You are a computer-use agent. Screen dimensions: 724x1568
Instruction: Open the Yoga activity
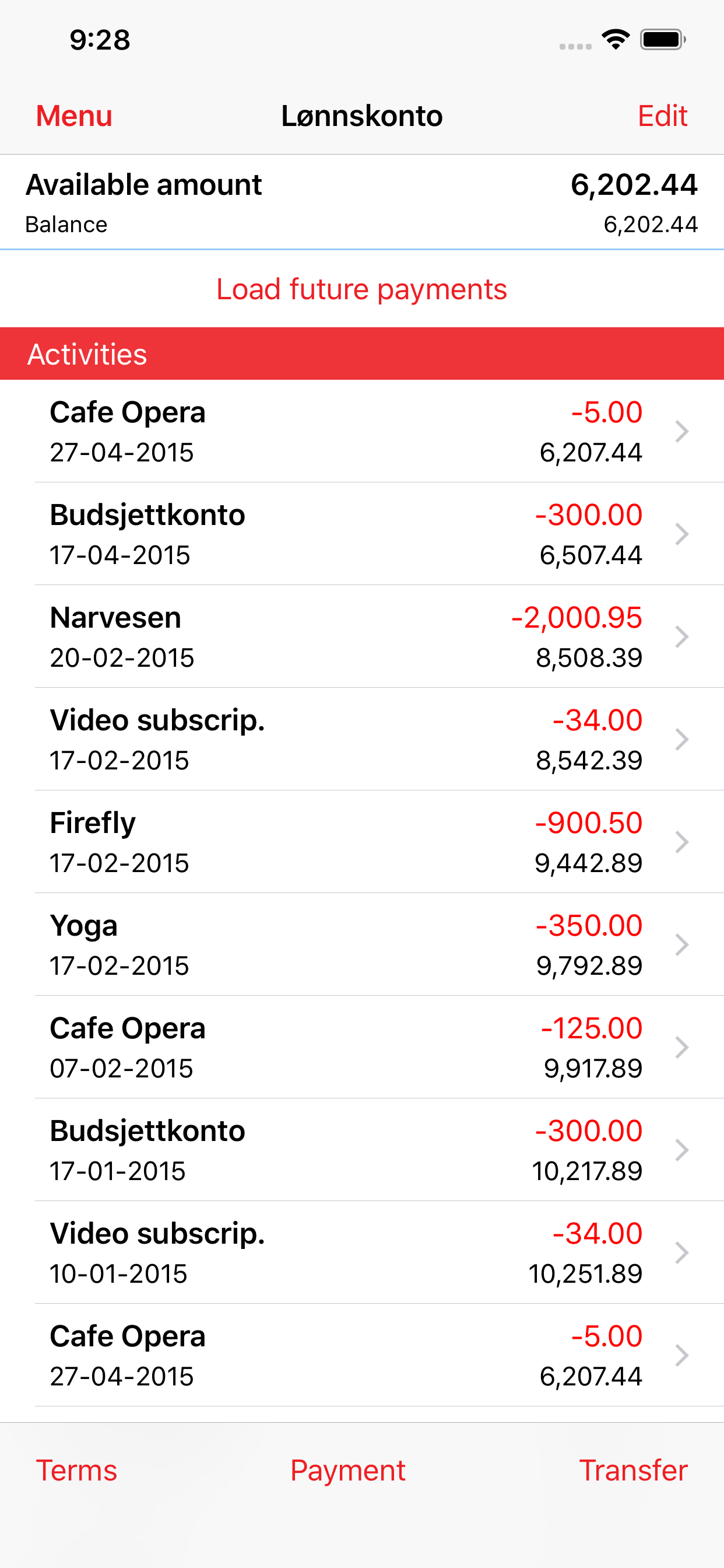(x=361, y=944)
